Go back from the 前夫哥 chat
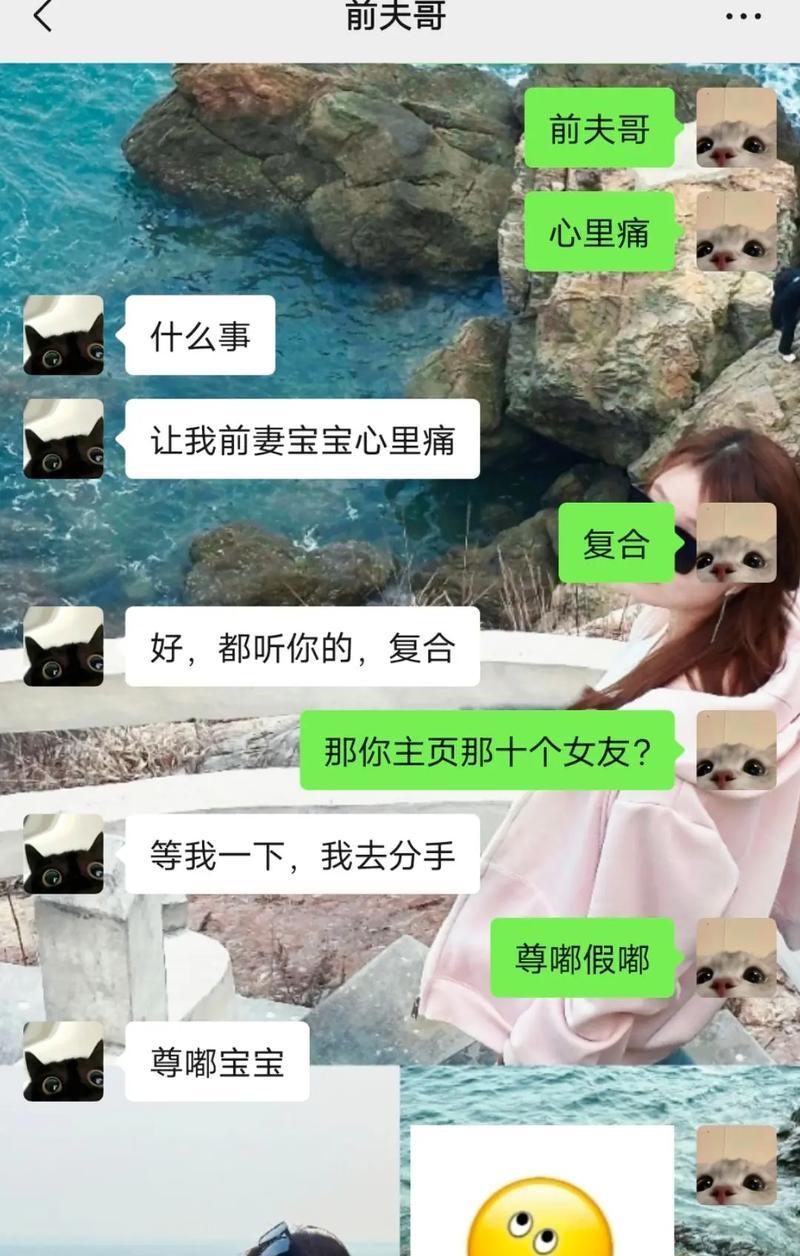This screenshot has height=1256, width=800. click(x=42, y=17)
